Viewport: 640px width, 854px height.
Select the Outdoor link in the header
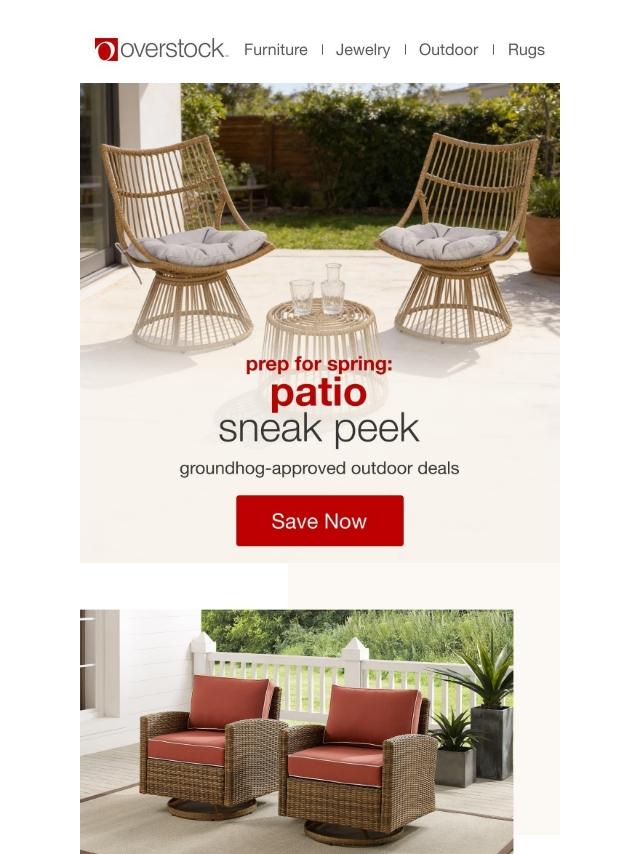[x=448, y=49]
